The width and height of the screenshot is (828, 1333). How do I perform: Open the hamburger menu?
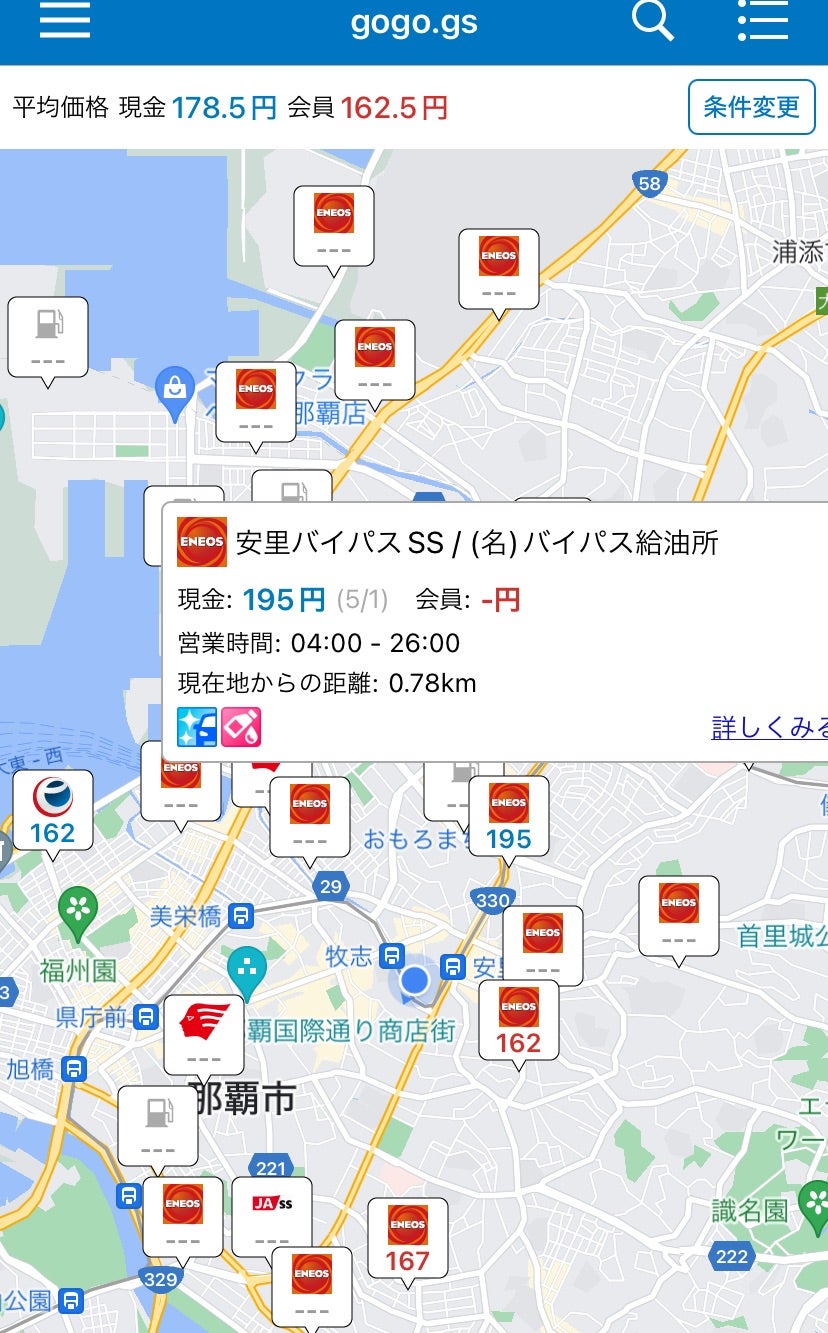click(65, 21)
